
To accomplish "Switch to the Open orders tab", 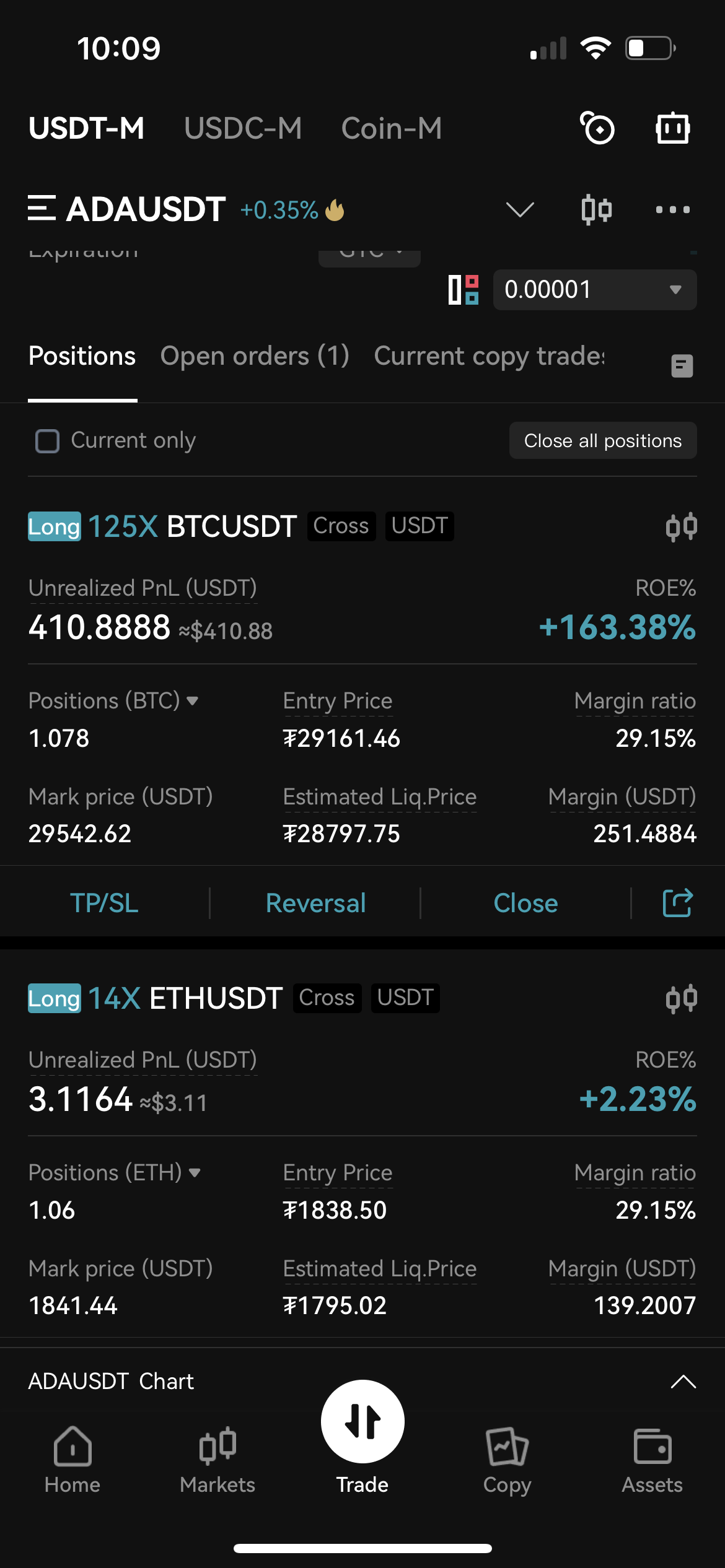I will pos(255,356).
